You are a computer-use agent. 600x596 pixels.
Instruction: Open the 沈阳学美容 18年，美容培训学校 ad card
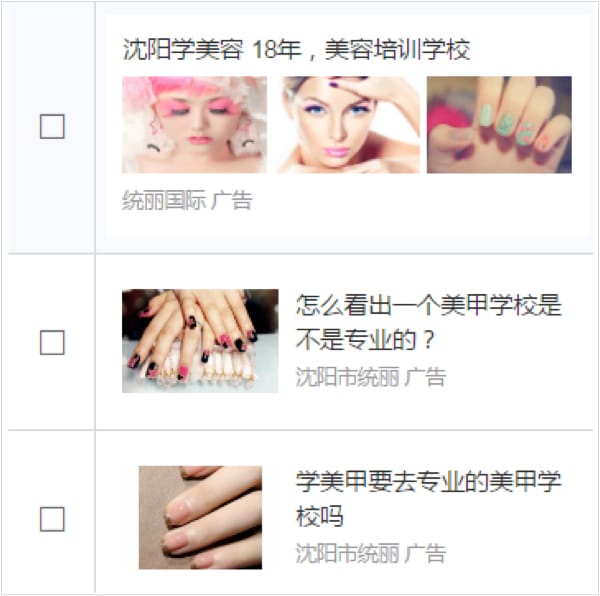point(296,49)
